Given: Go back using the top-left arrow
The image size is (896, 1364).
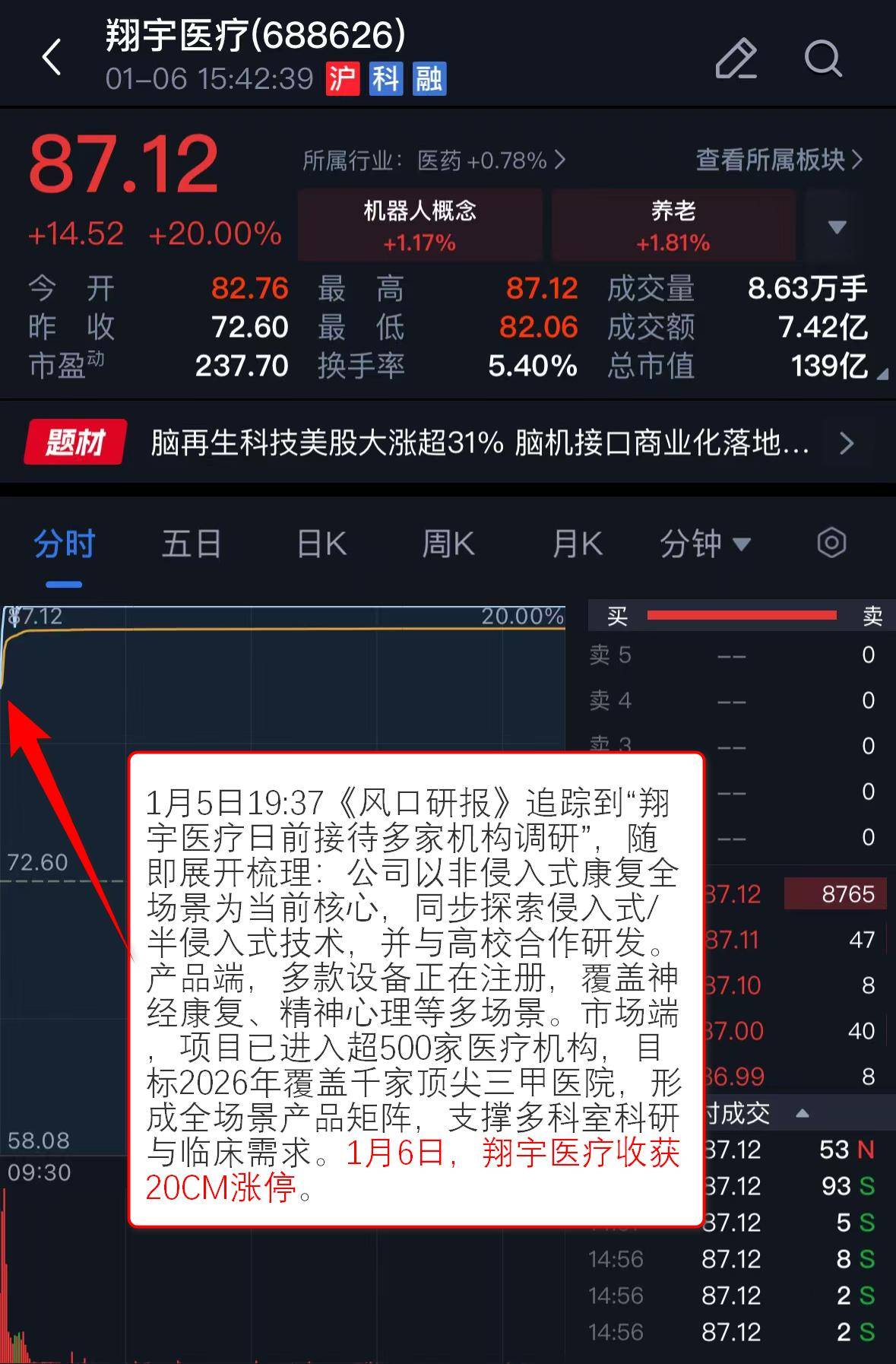Looking at the screenshot, I should point(52,58).
